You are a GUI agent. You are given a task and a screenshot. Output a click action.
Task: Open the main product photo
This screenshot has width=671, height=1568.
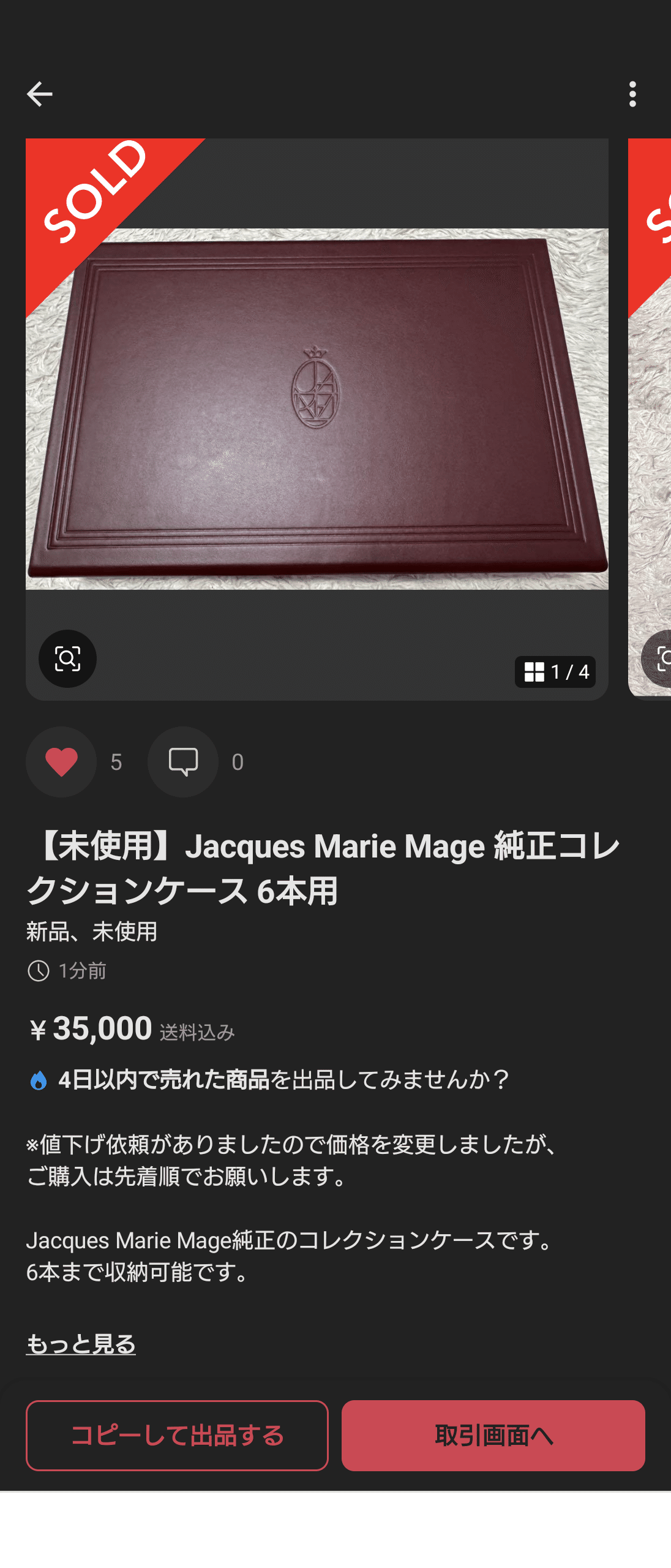tap(317, 409)
